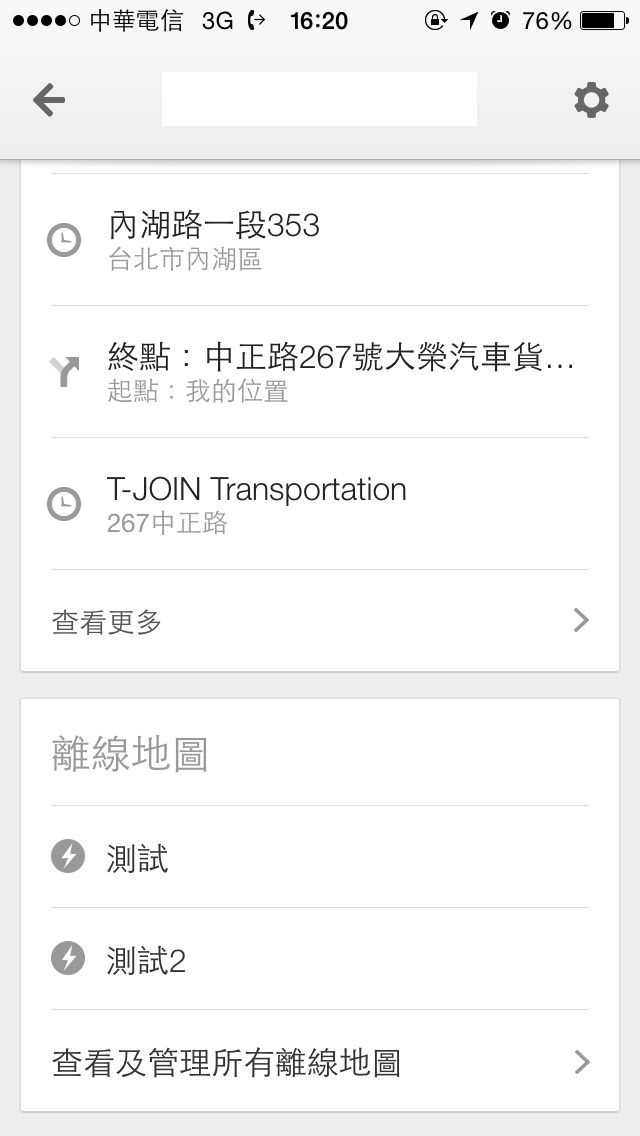Open offline map 測試2
640x1136 pixels.
pos(320,960)
